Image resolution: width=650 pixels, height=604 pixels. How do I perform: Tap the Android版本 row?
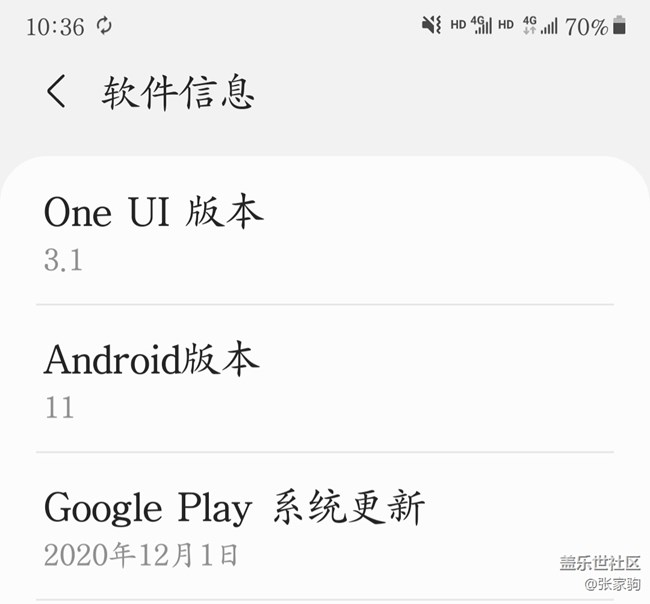point(324,380)
